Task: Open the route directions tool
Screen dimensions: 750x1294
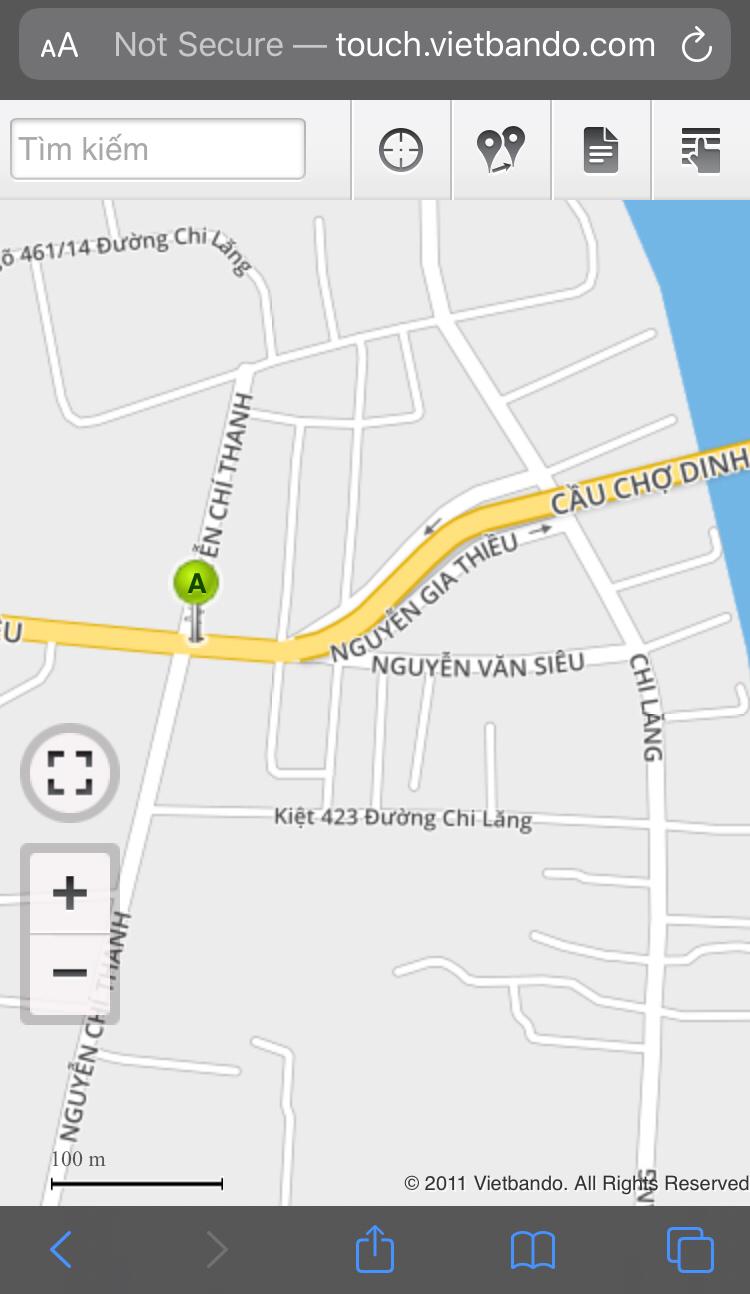Action: [x=501, y=151]
